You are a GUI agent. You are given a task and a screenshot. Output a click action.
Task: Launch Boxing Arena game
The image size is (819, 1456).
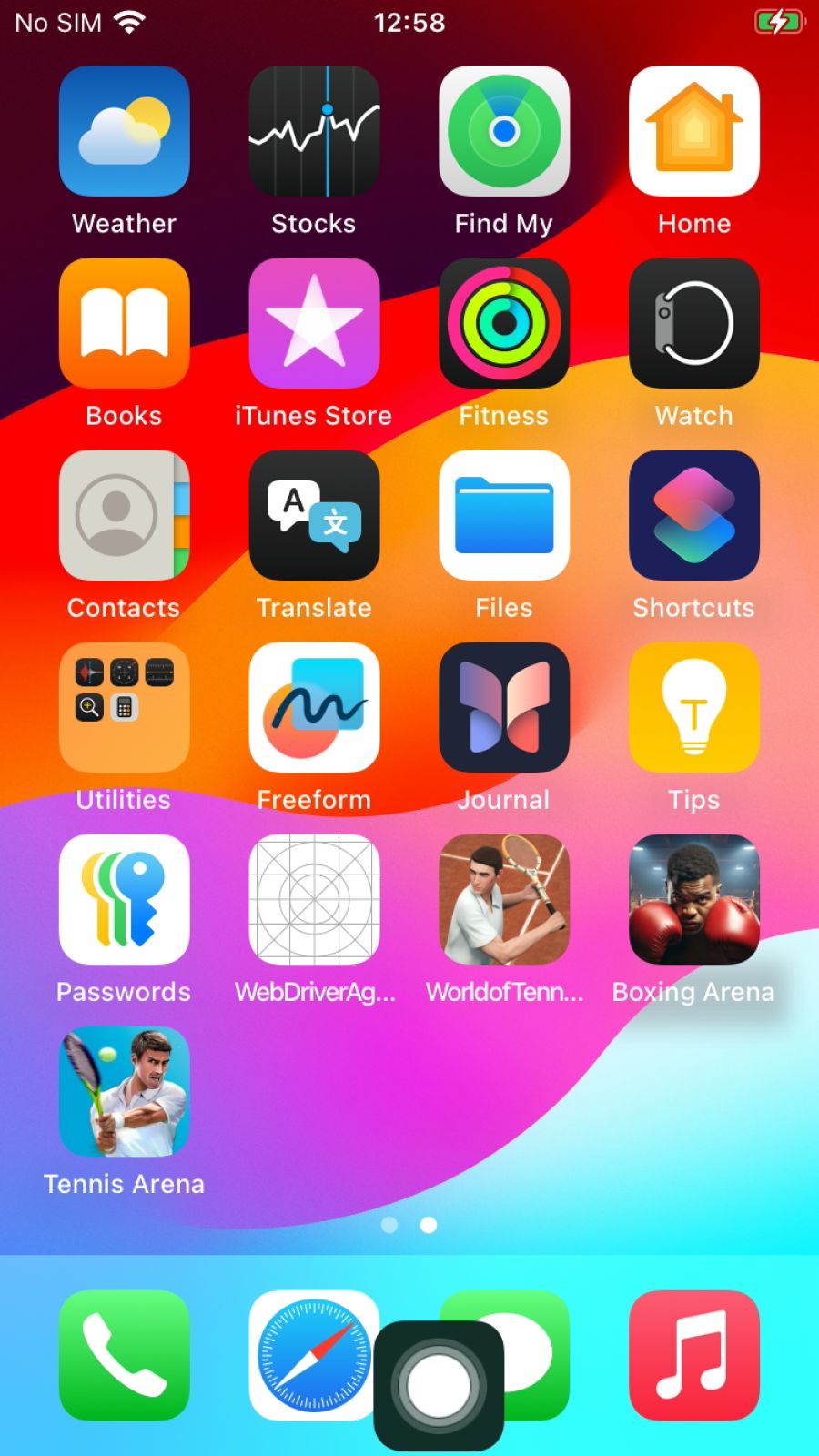click(x=694, y=899)
